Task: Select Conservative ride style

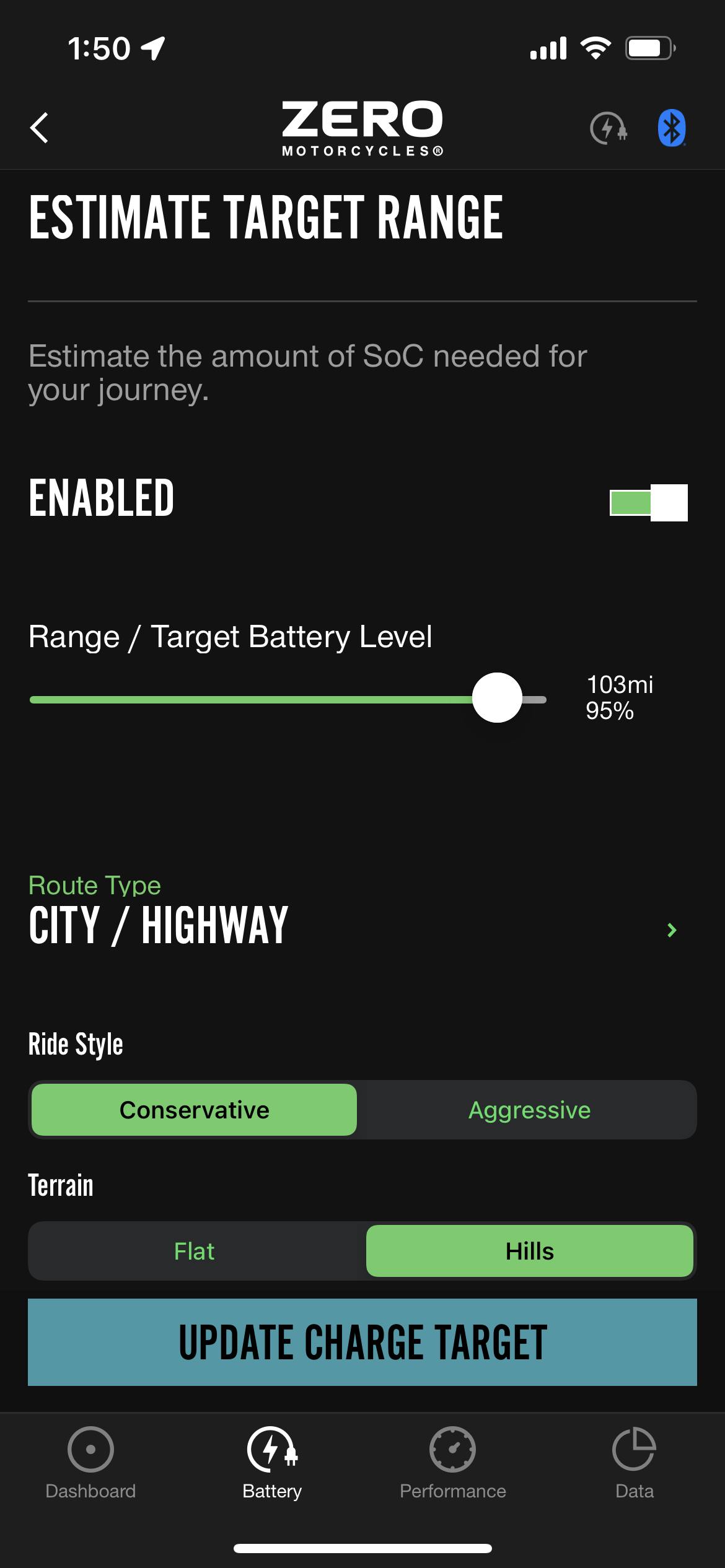Action: click(x=194, y=1110)
